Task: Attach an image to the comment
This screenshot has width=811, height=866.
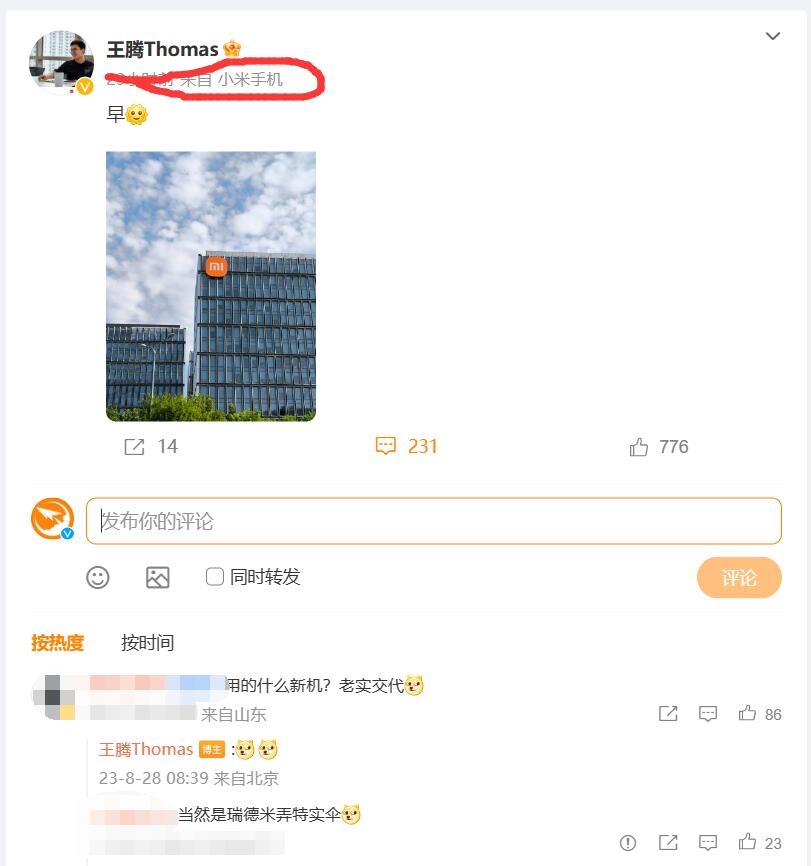Action: point(158,577)
